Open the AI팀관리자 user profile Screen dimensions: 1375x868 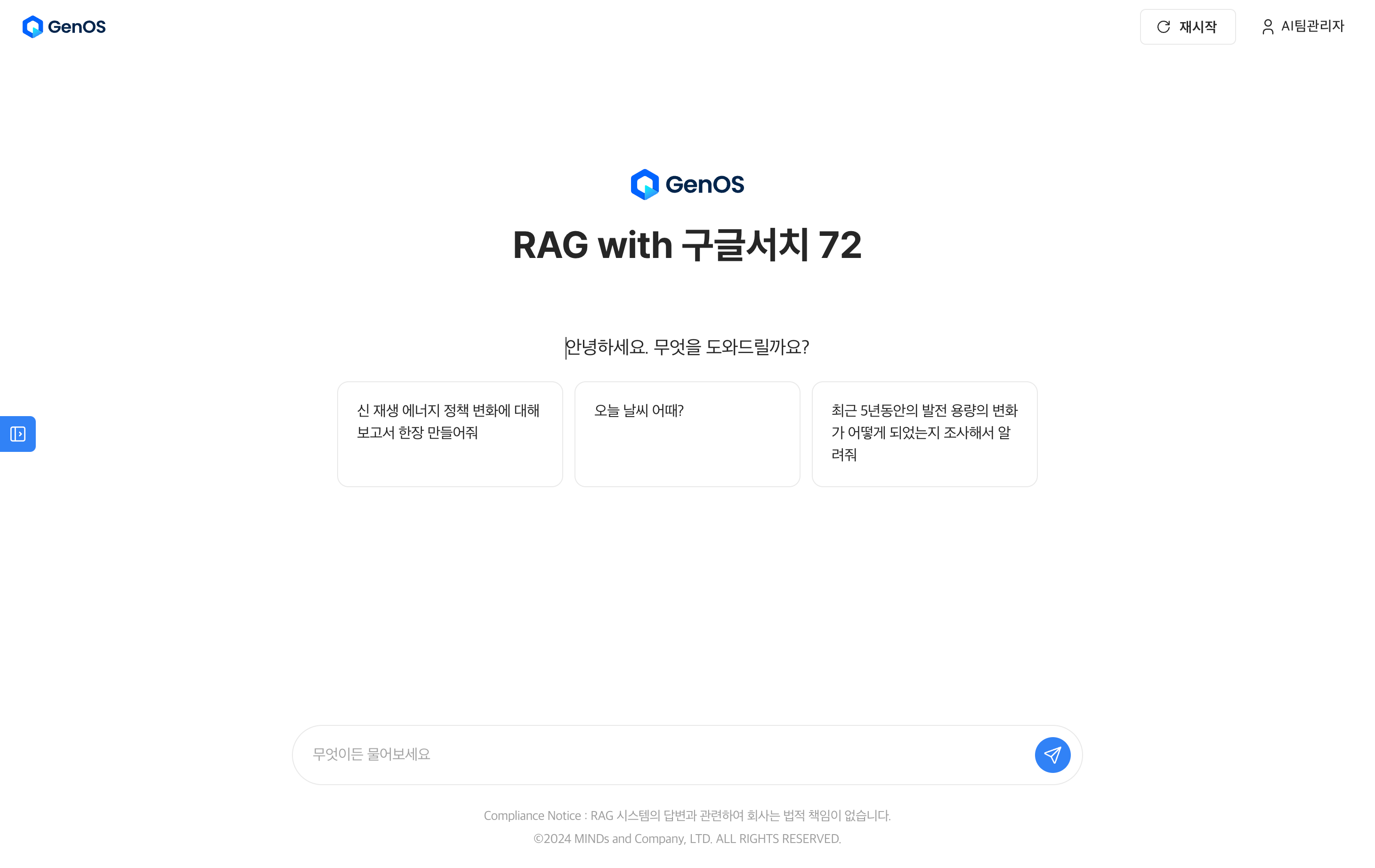(1302, 27)
